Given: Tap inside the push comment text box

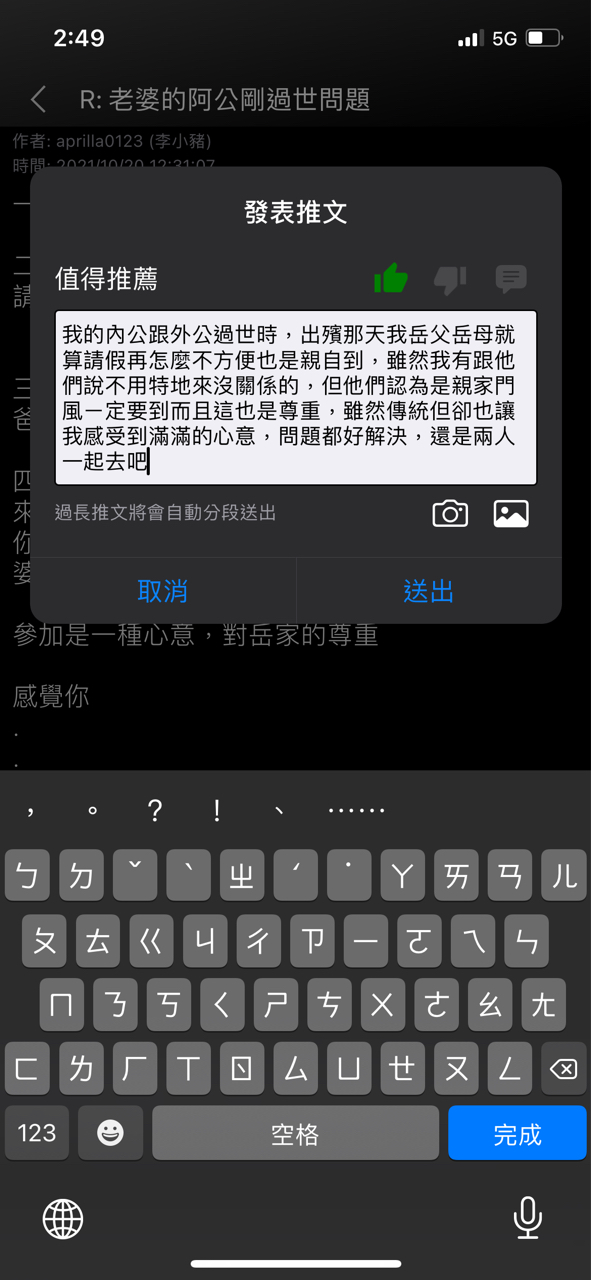Looking at the screenshot, I should pos(296,398).
